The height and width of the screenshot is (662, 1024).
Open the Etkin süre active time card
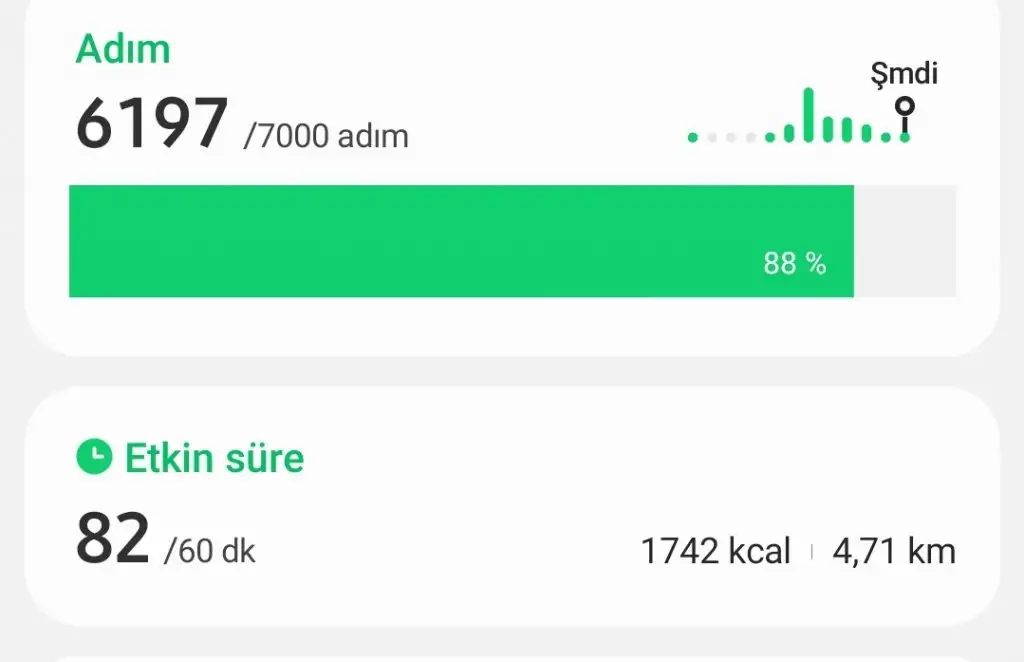510,505
